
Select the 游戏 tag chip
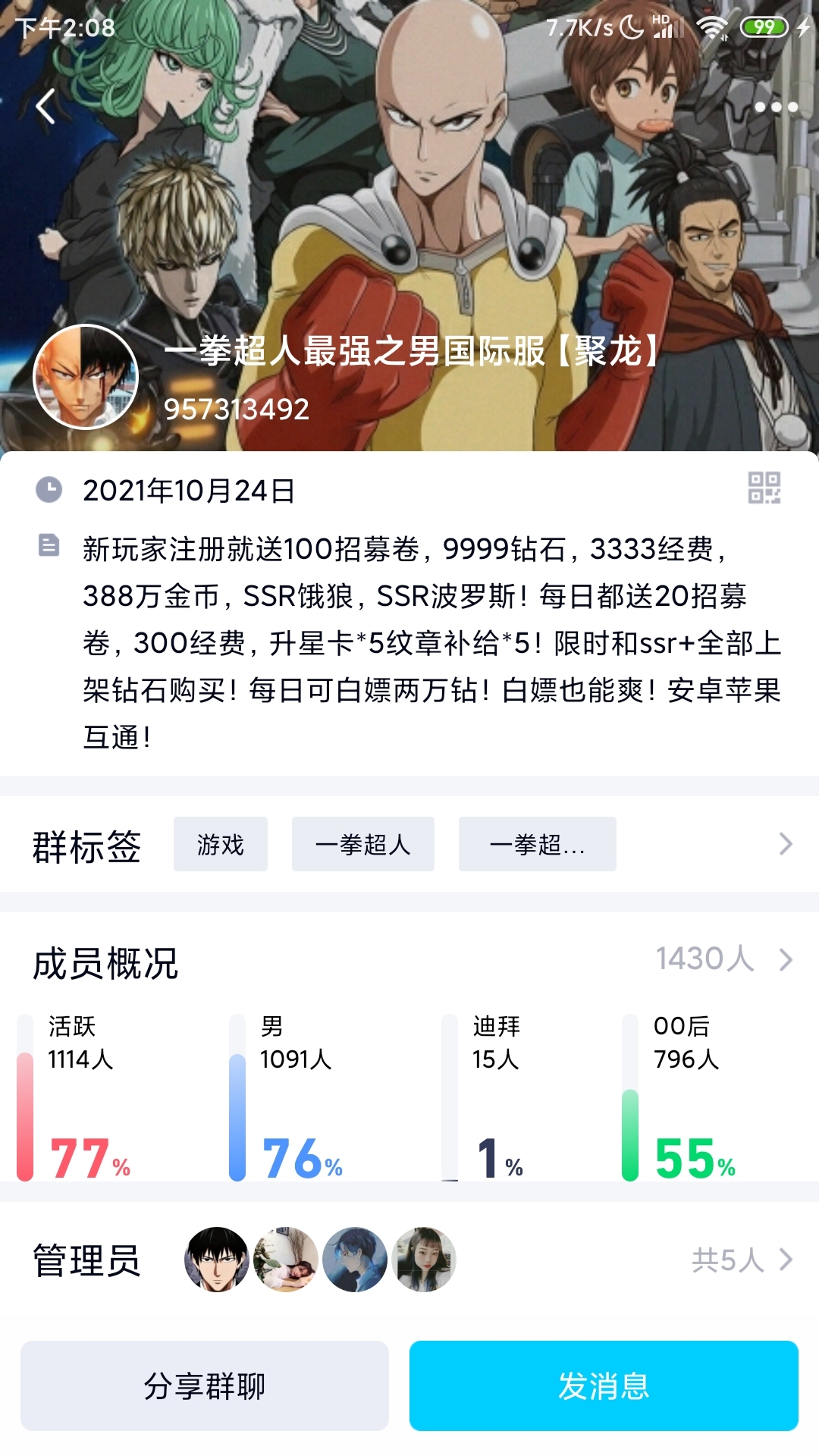tap(220, 844)
